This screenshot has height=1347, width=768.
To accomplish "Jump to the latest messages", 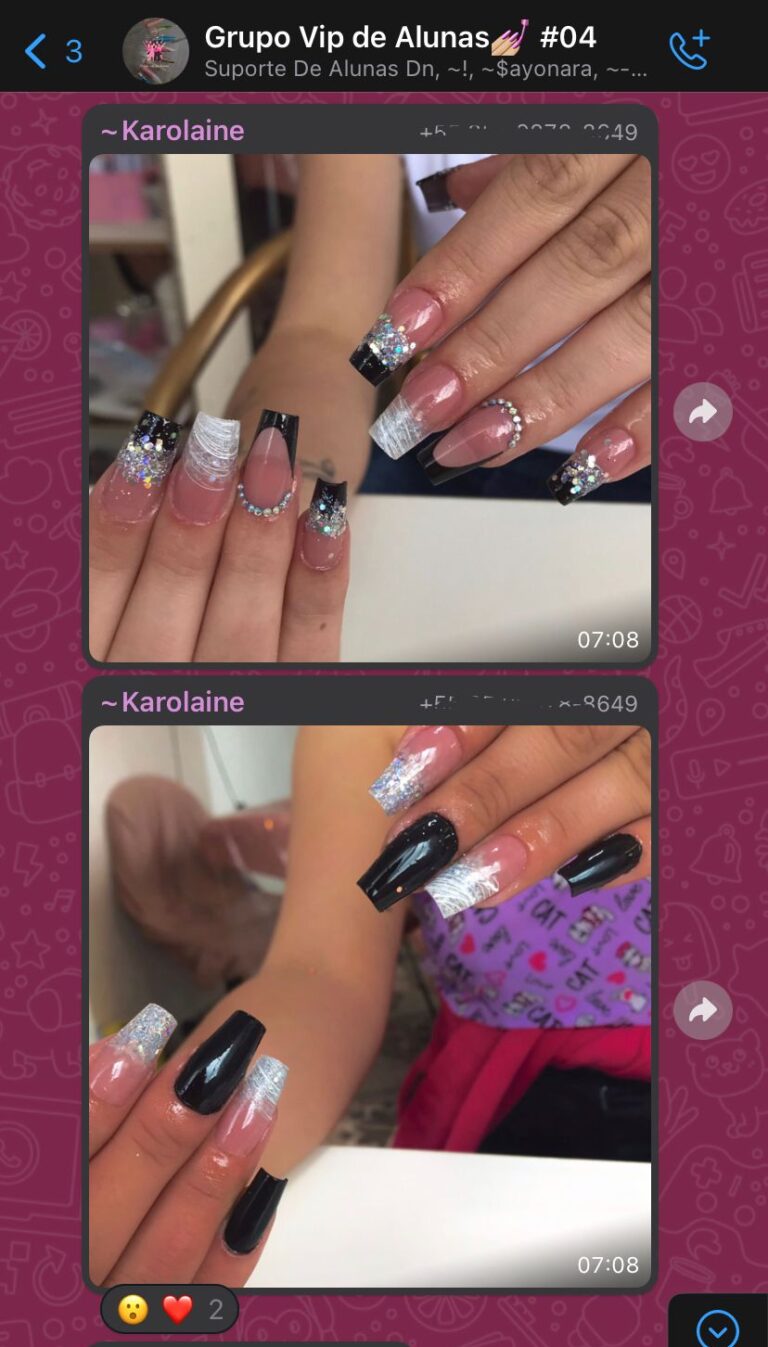I will click(x=717, y=1328).
